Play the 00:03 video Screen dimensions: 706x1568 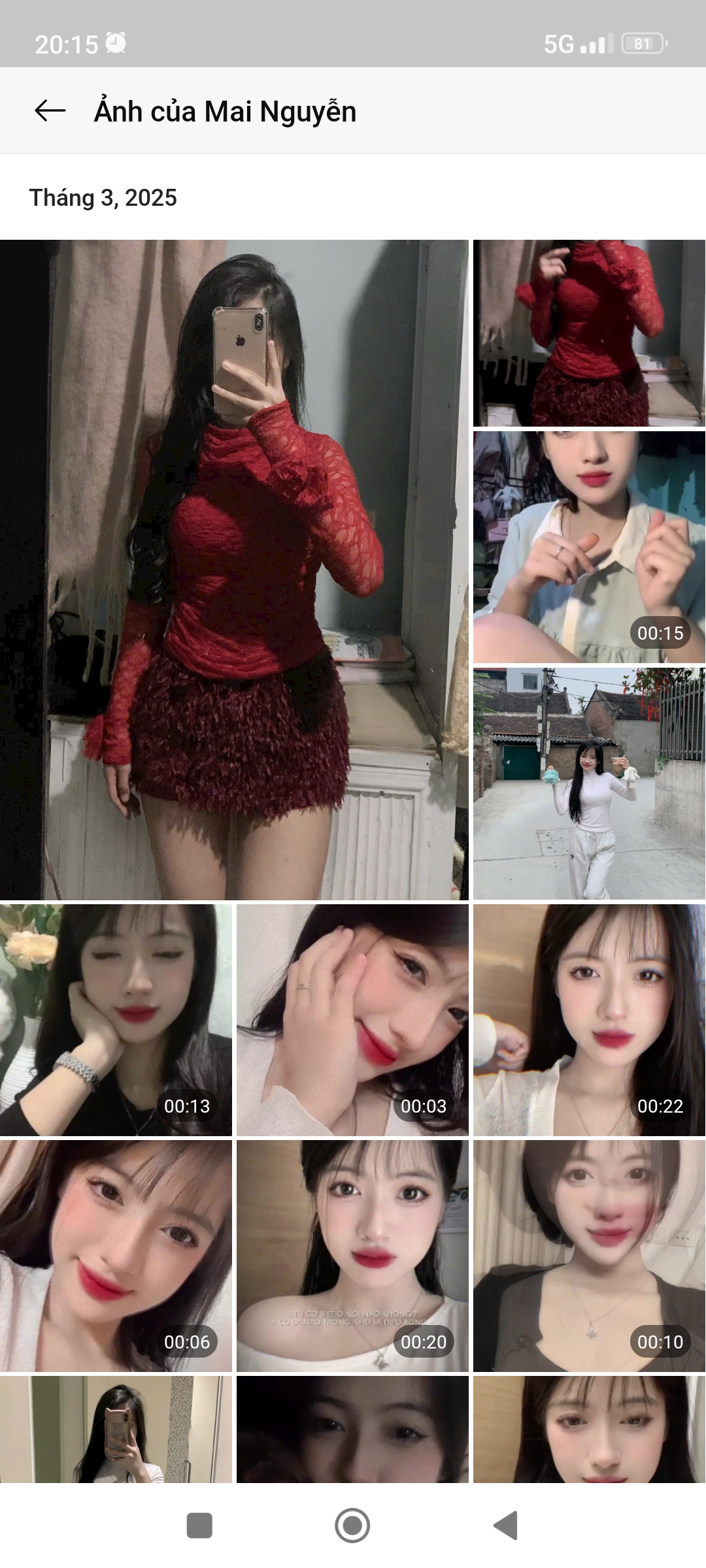352,1020
